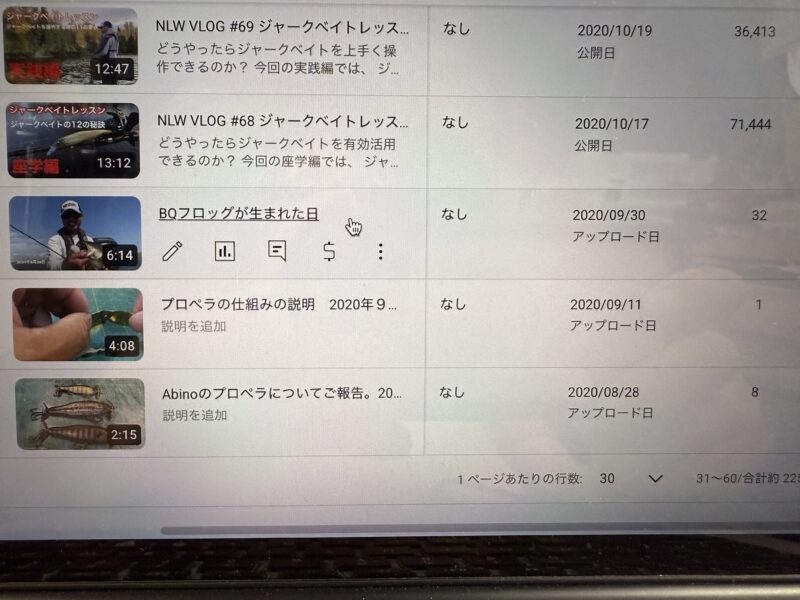Add a description to the Abinoのプロペラ video

195,414
